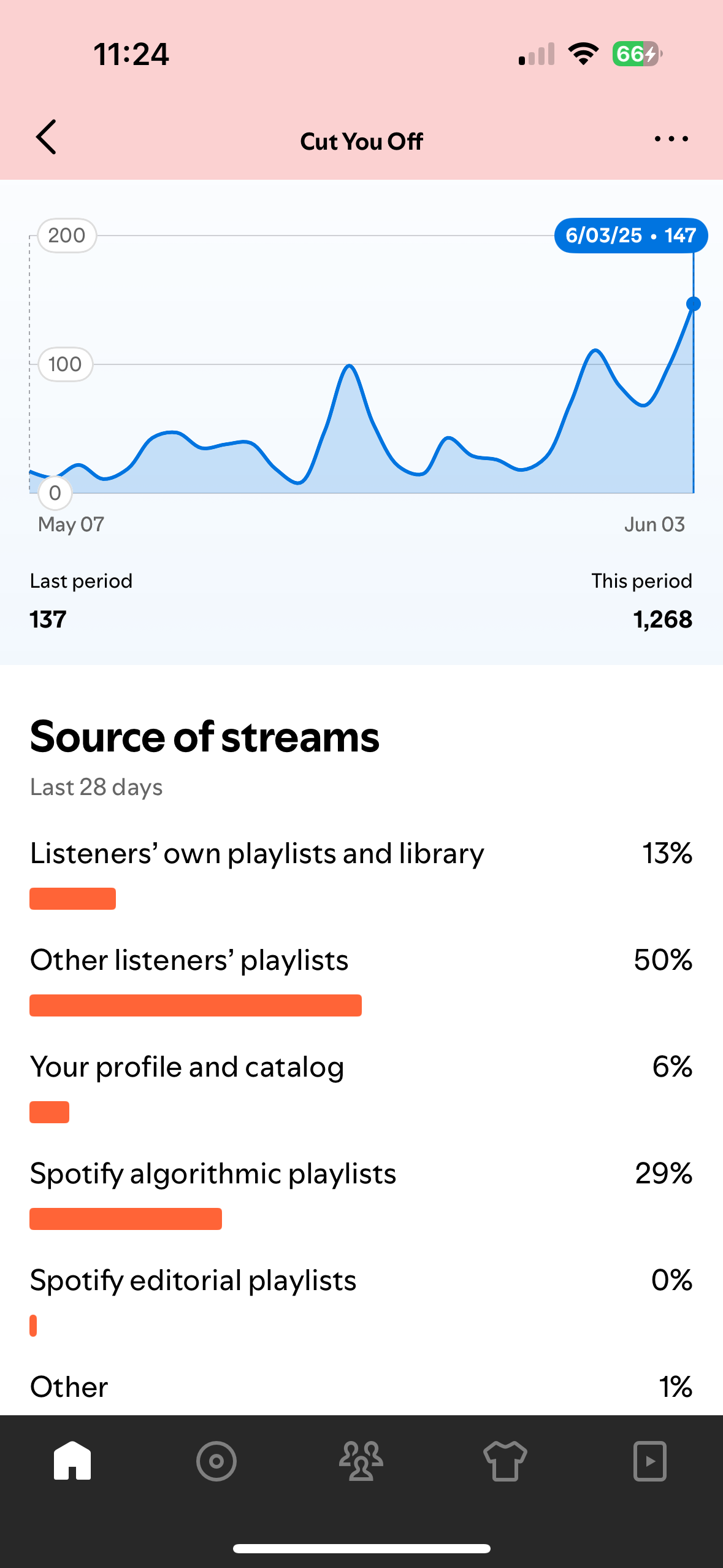
Task: Go back from Cut You Off stats
Action: point(46,137)
